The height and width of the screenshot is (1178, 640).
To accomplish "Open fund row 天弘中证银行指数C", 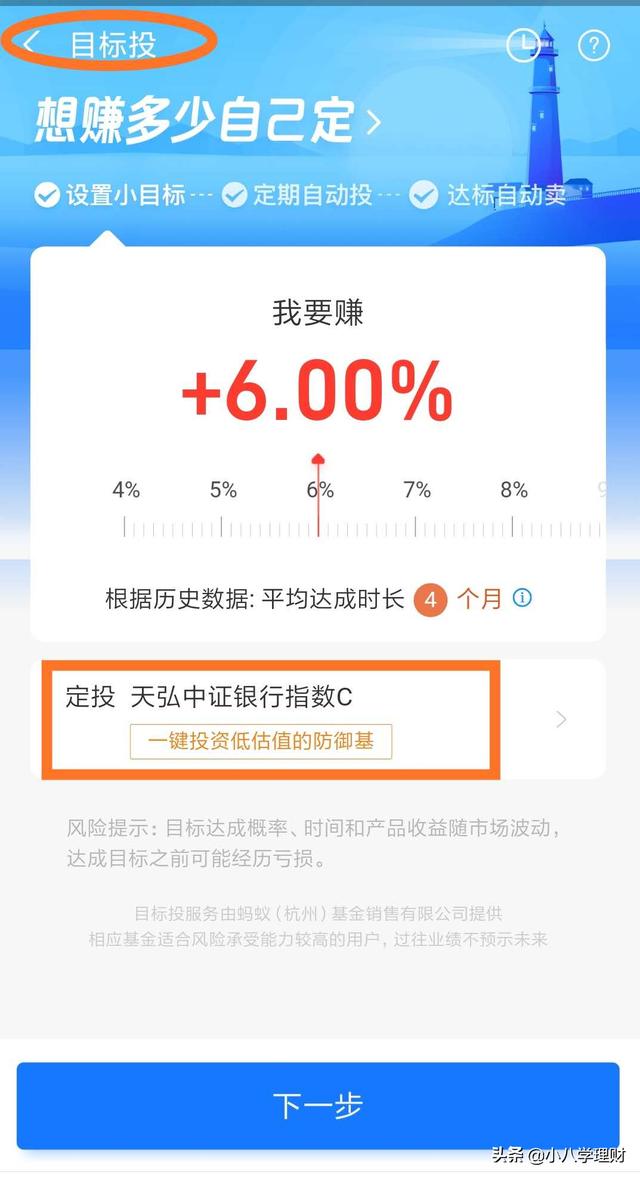I will tap(318, 719).
